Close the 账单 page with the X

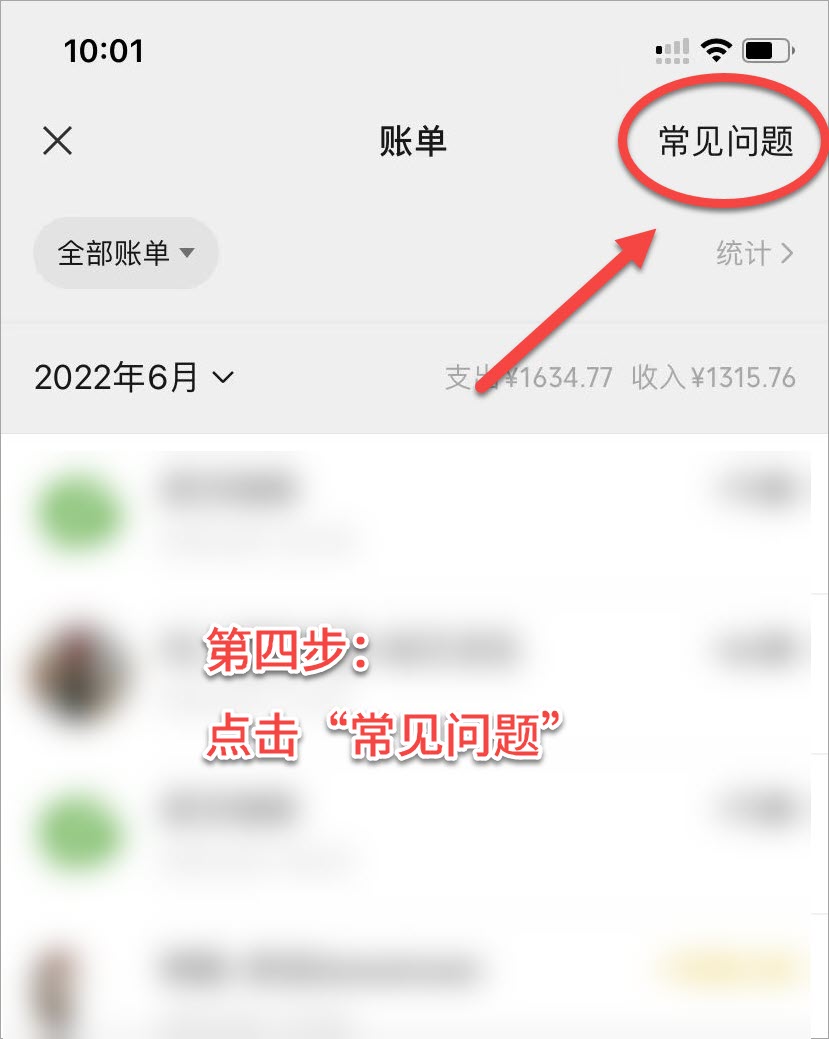[58, 141]
